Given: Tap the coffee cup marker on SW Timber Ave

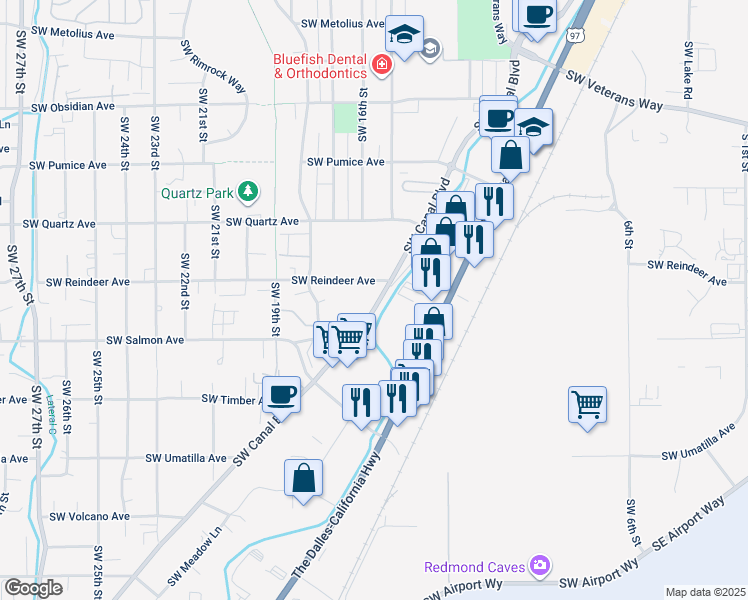Looking at the screenshot, I should tap(281, 397).
